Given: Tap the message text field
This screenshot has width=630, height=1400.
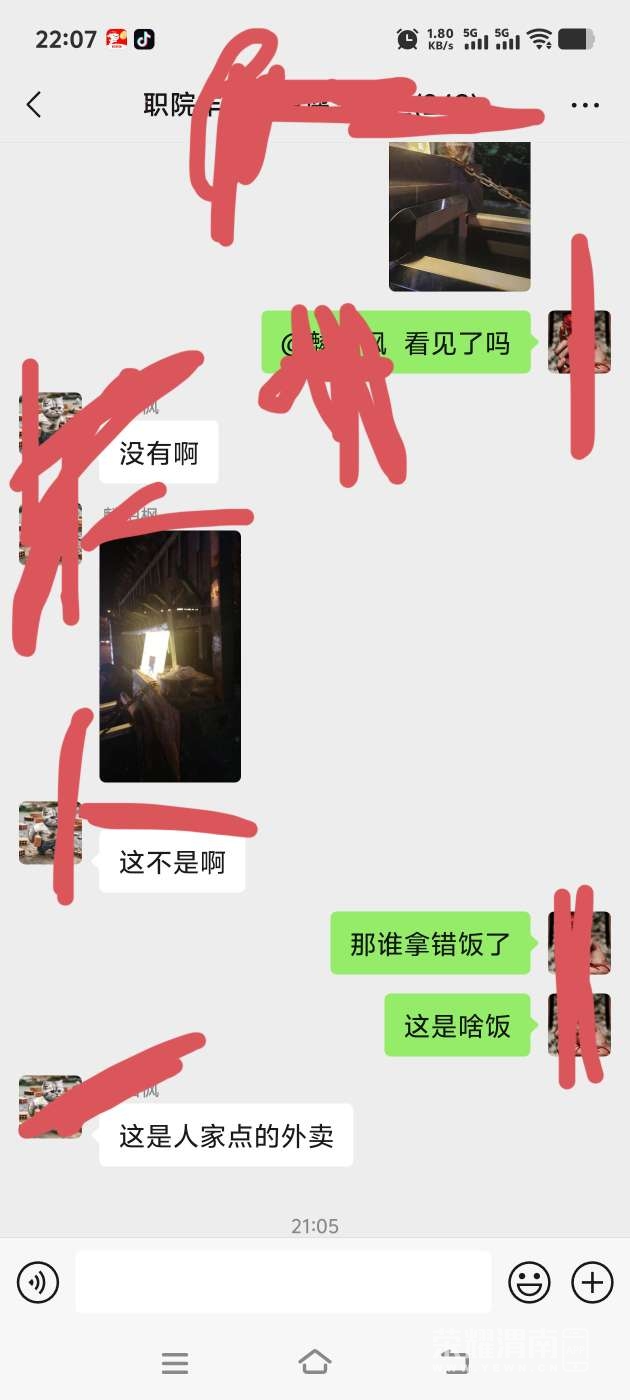Looking at the screenshot, I should (283, 1282).
